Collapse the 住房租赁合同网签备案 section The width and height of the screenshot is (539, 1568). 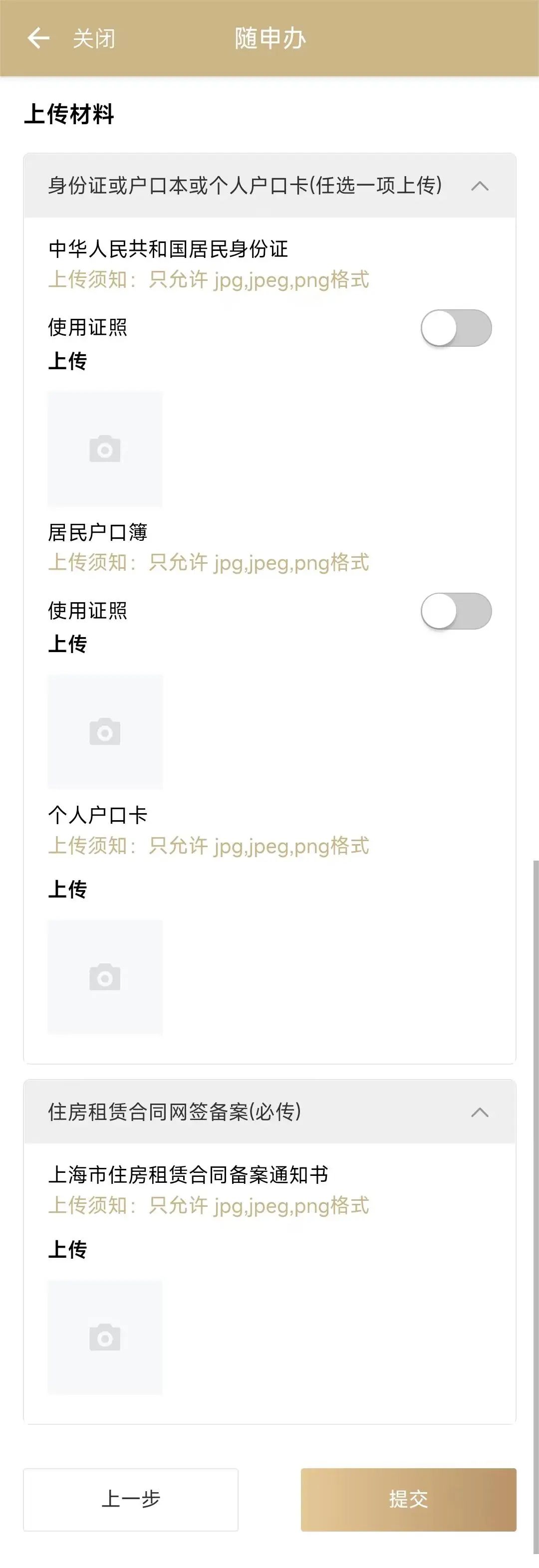(479, 1112)
